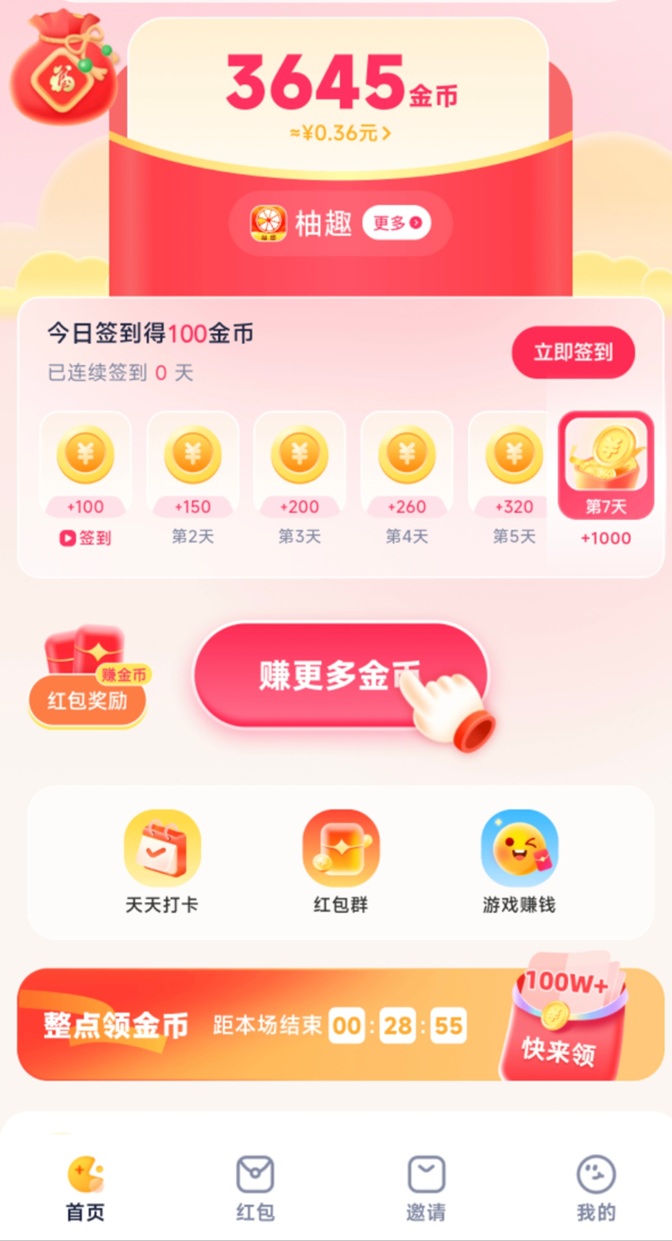Open the 红包群 shortcut
Image resolution: width=672 pixels, height=1241 pixels.
point(341,862)
